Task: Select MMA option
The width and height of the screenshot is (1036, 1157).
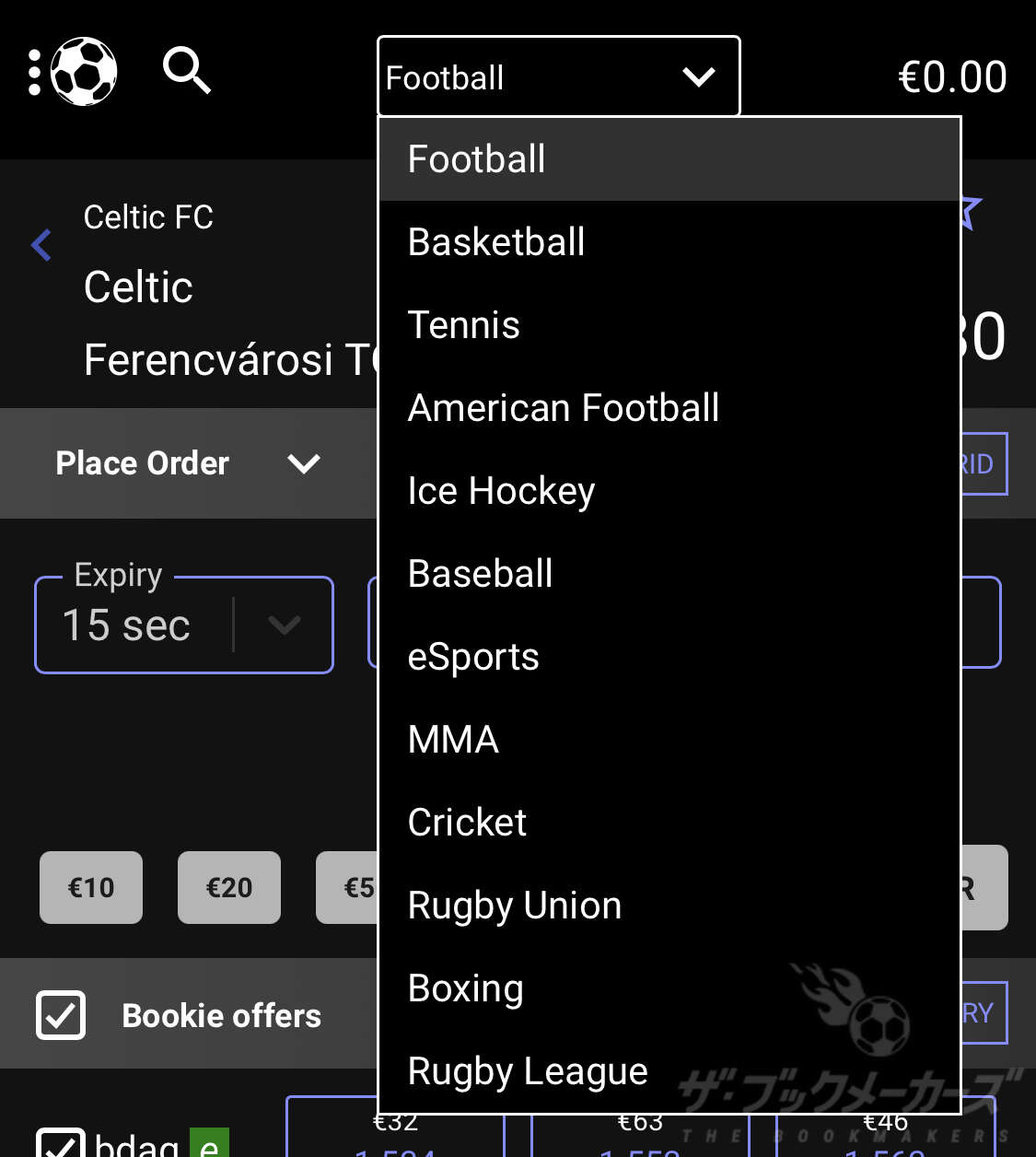Action: point(453,740)
